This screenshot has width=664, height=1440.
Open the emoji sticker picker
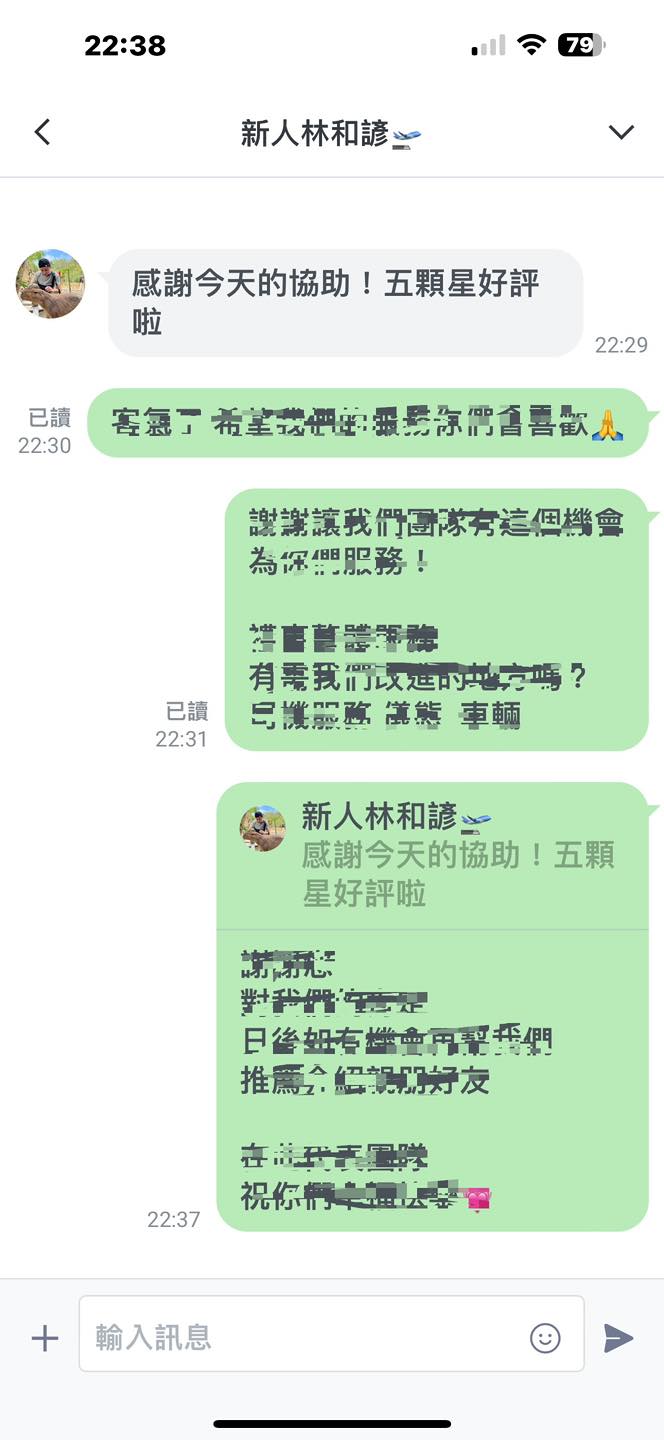(x=545, y=1338)
